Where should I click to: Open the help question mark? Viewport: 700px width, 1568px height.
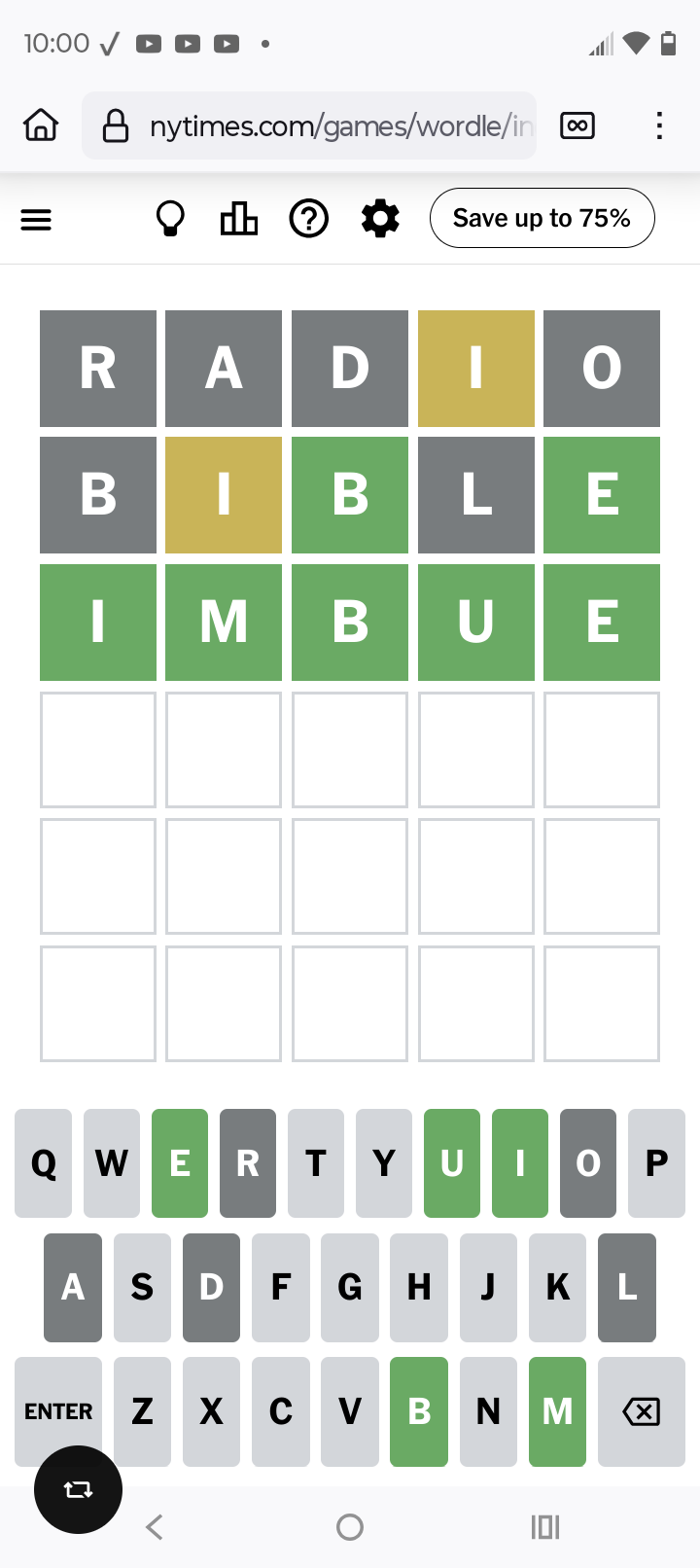(309, 219)
